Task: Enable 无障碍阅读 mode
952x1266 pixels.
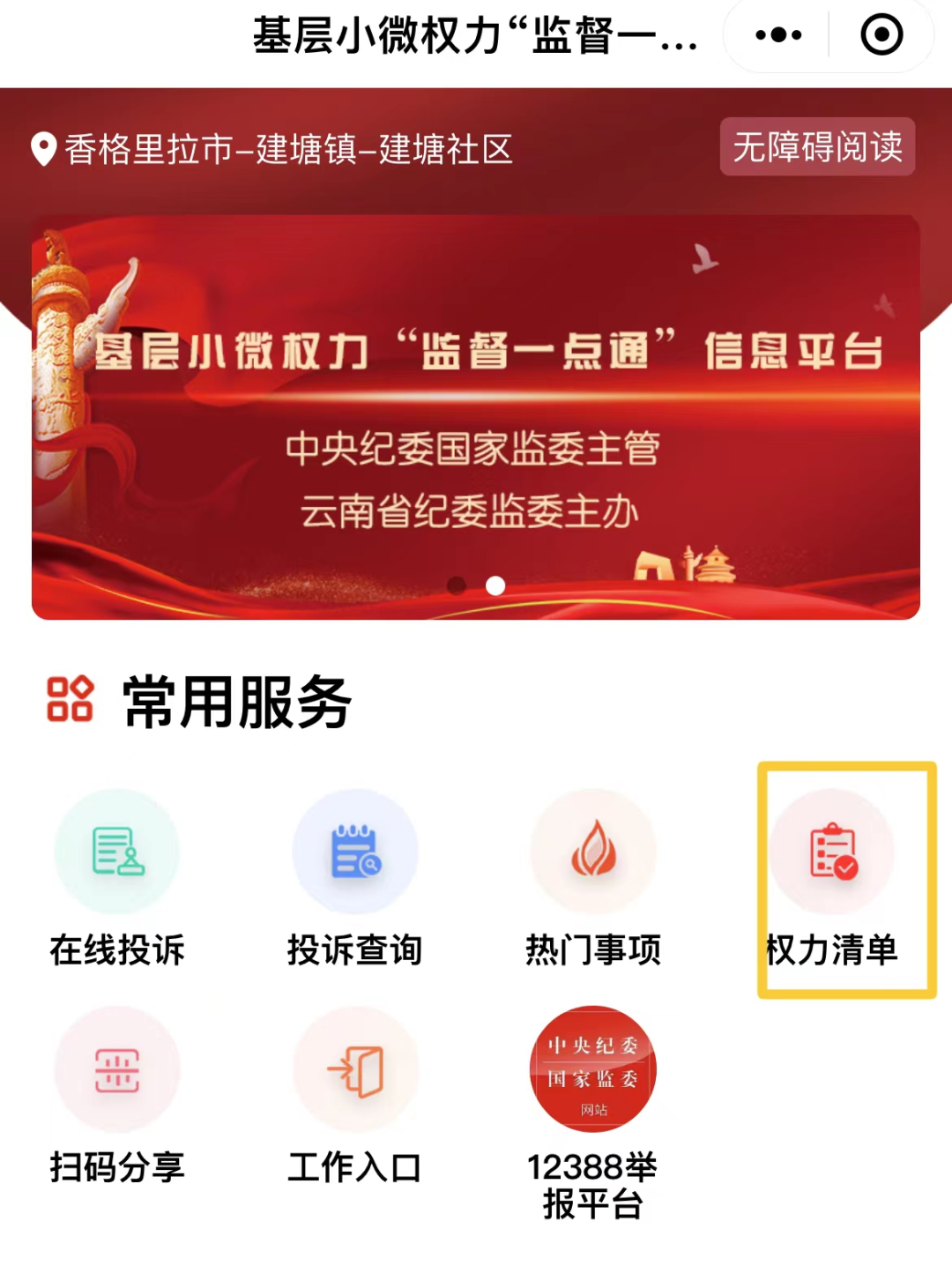Action: [817, 146]
